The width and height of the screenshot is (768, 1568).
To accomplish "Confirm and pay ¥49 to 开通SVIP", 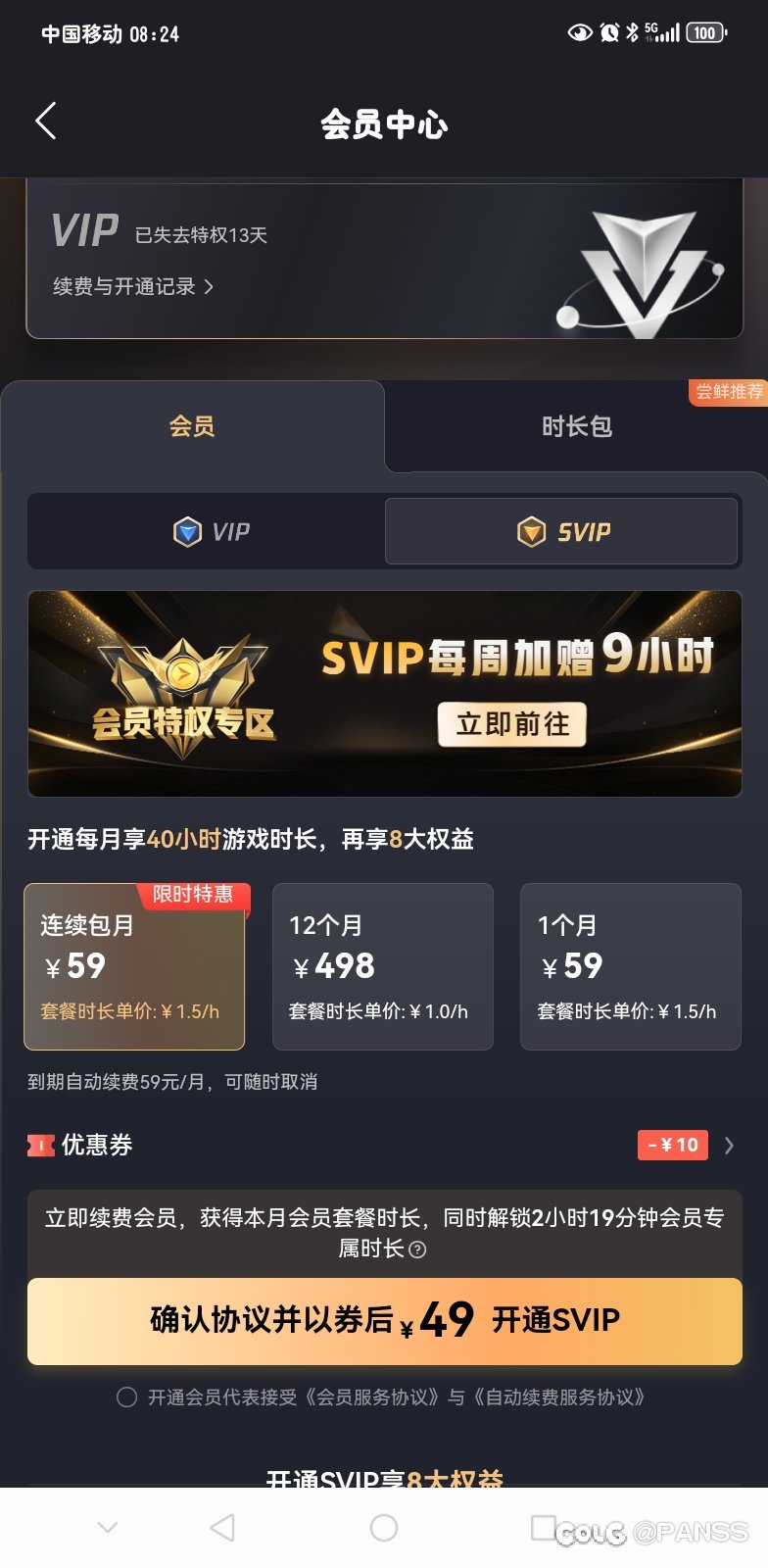I will [384, 1321].
